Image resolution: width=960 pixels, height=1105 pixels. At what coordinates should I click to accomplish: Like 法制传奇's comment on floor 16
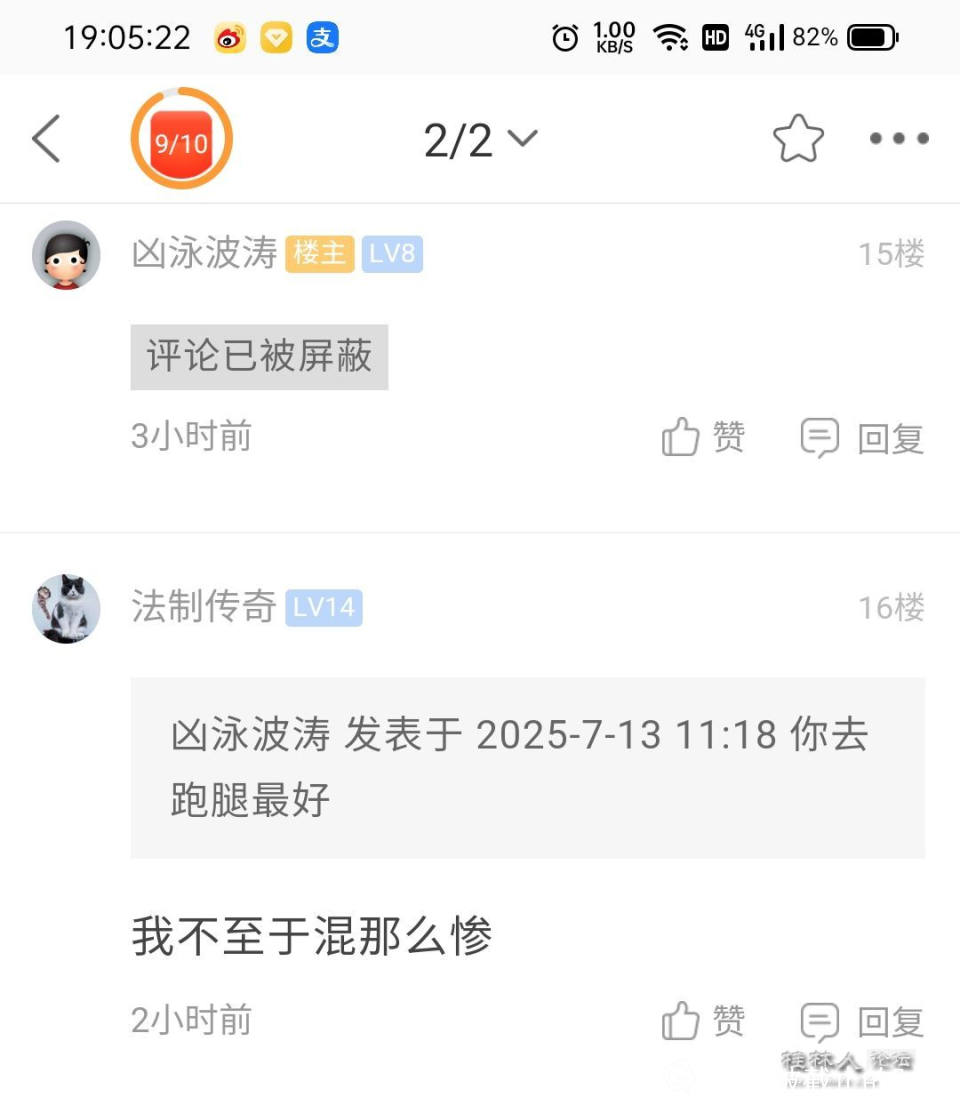pos(703,1021)
